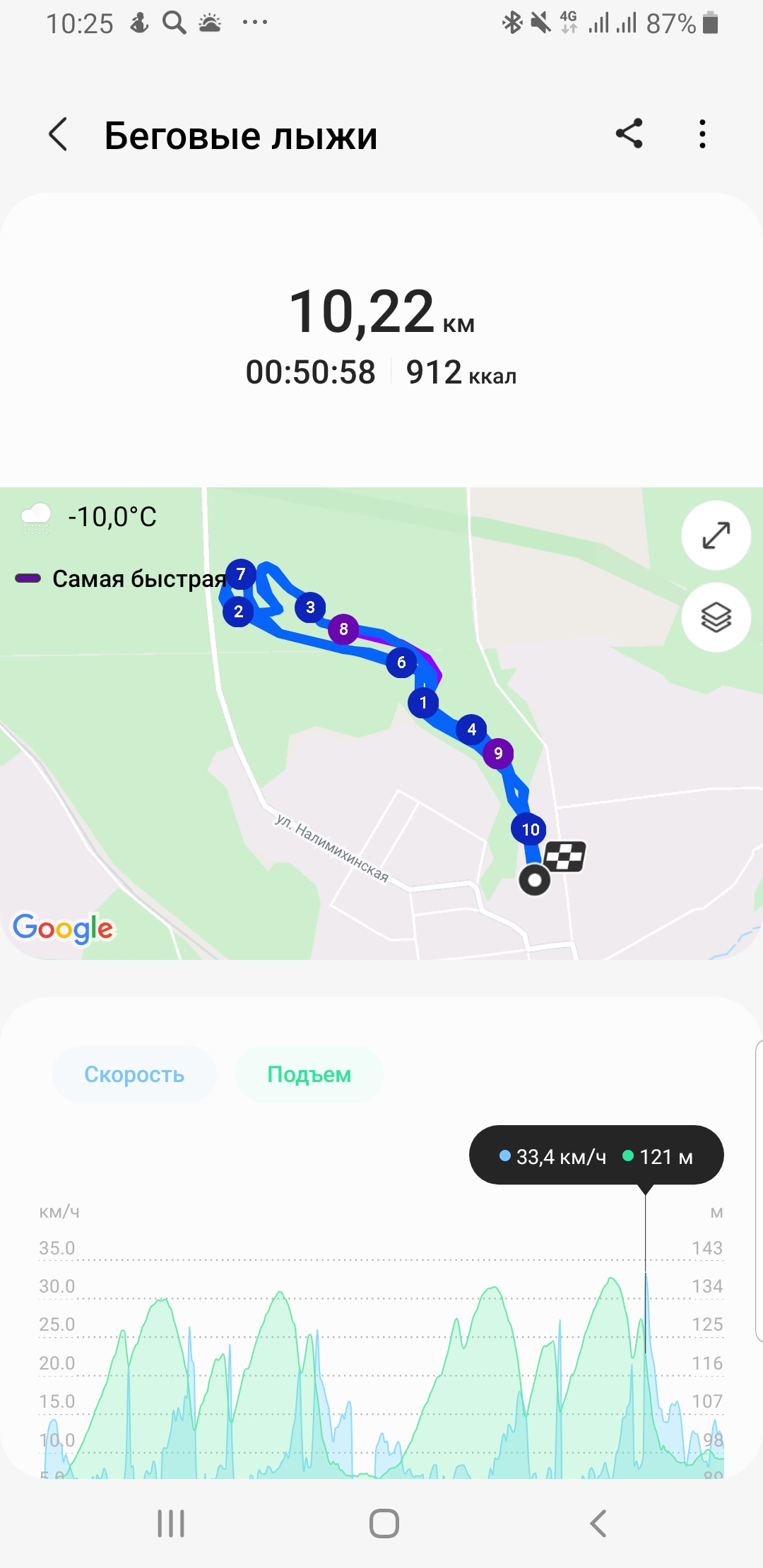Toggle the Скорость chart chip
763x1568 pixels.
point(134,1074)
